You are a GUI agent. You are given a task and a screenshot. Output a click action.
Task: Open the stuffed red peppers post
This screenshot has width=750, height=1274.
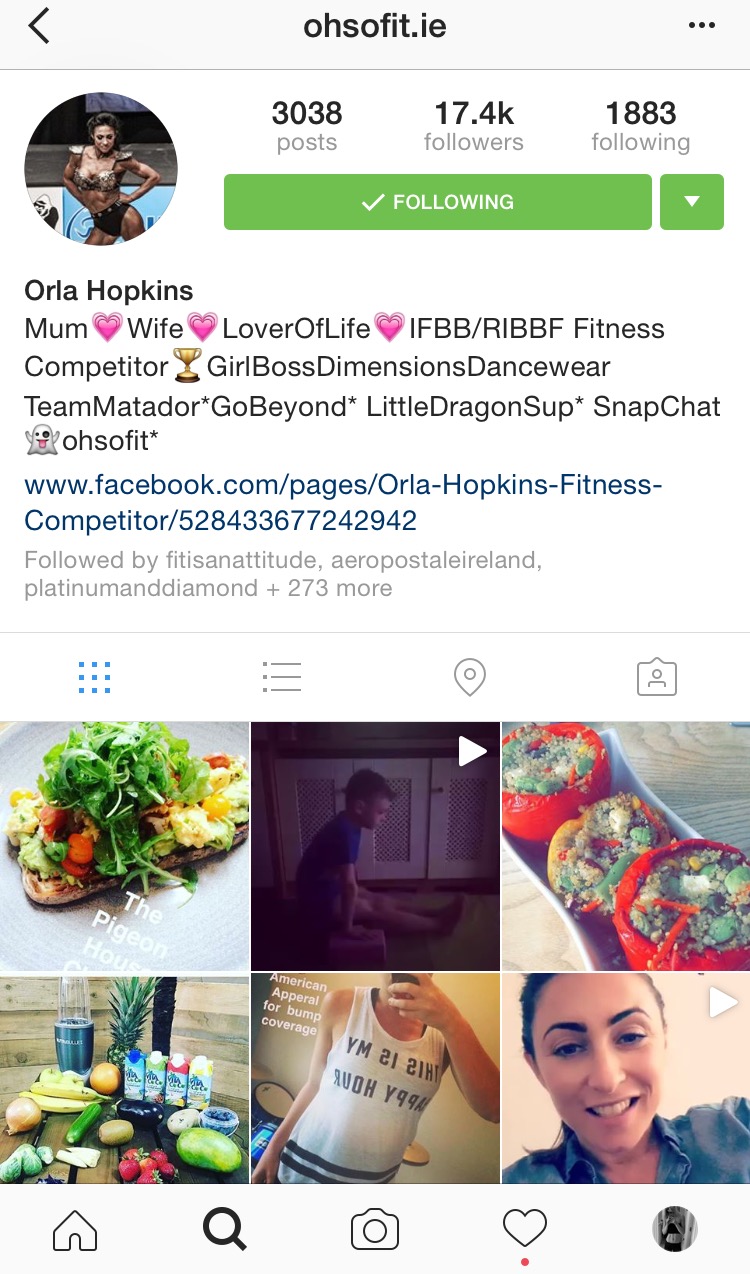(x=626, y=846)
